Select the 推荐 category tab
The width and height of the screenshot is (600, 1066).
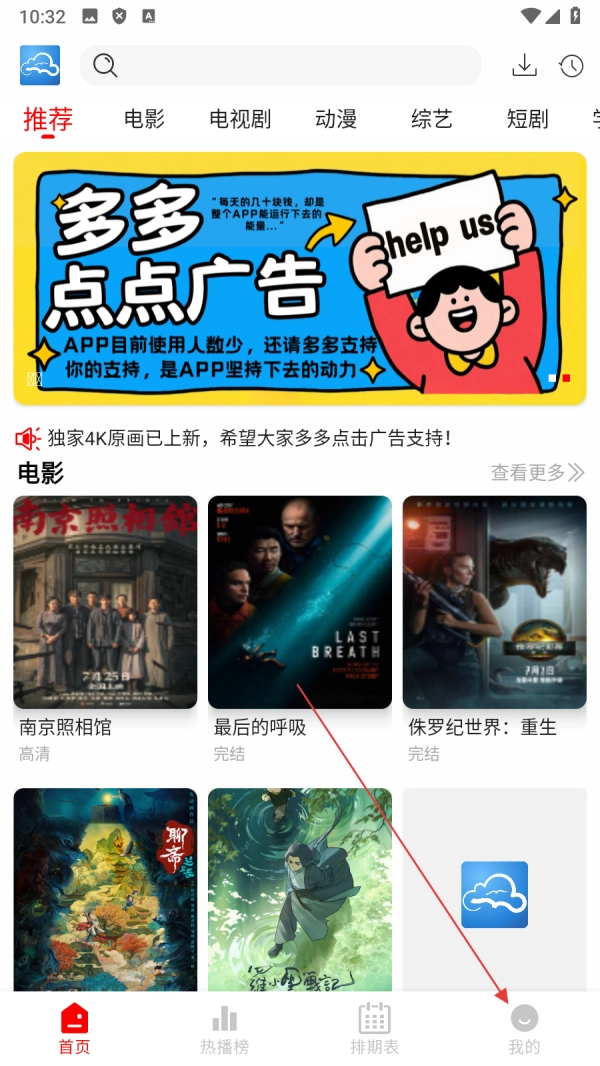pyautogui.click(x=48, y=120)
